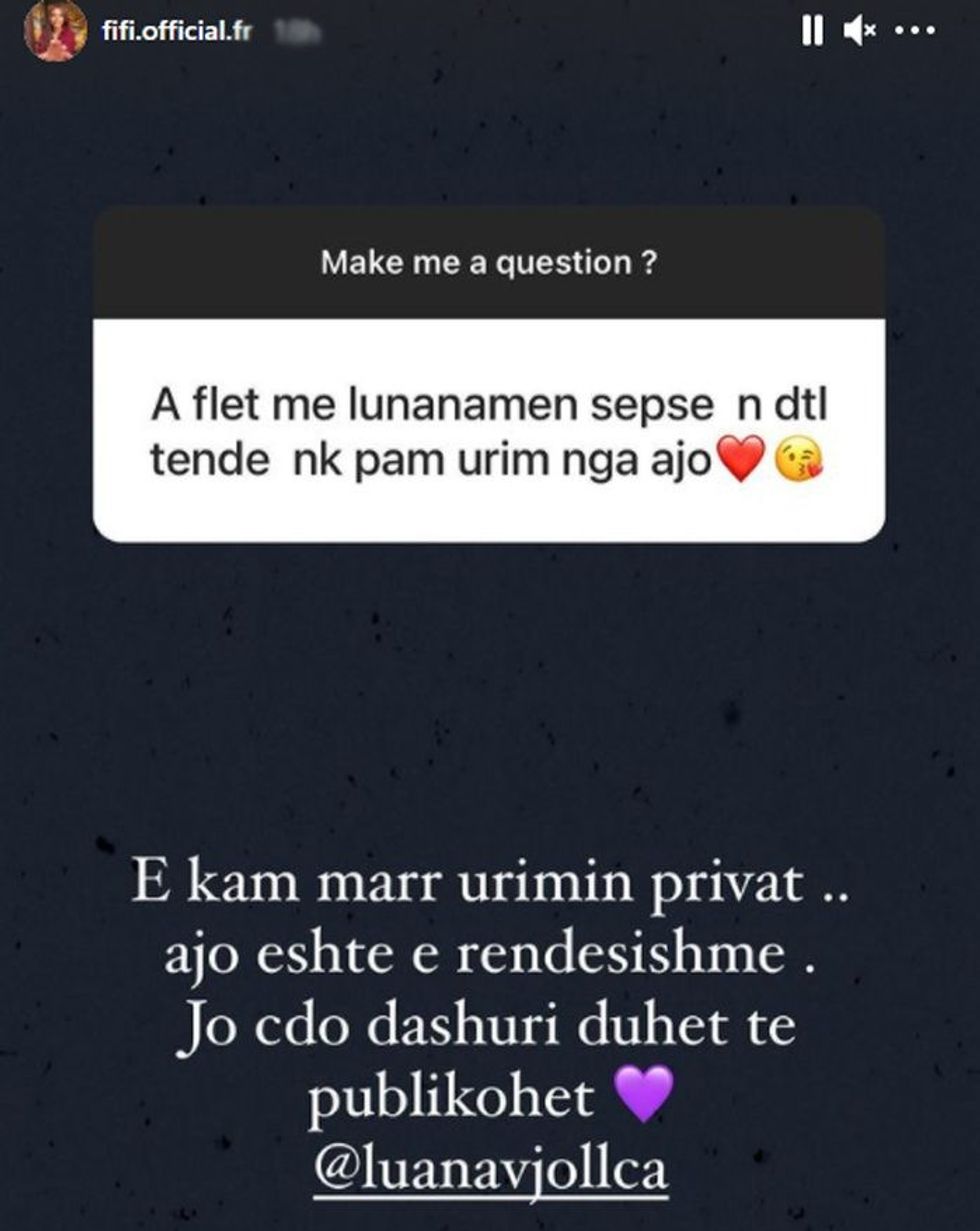Open the three-dot overflow menu

tap(912, 32)
